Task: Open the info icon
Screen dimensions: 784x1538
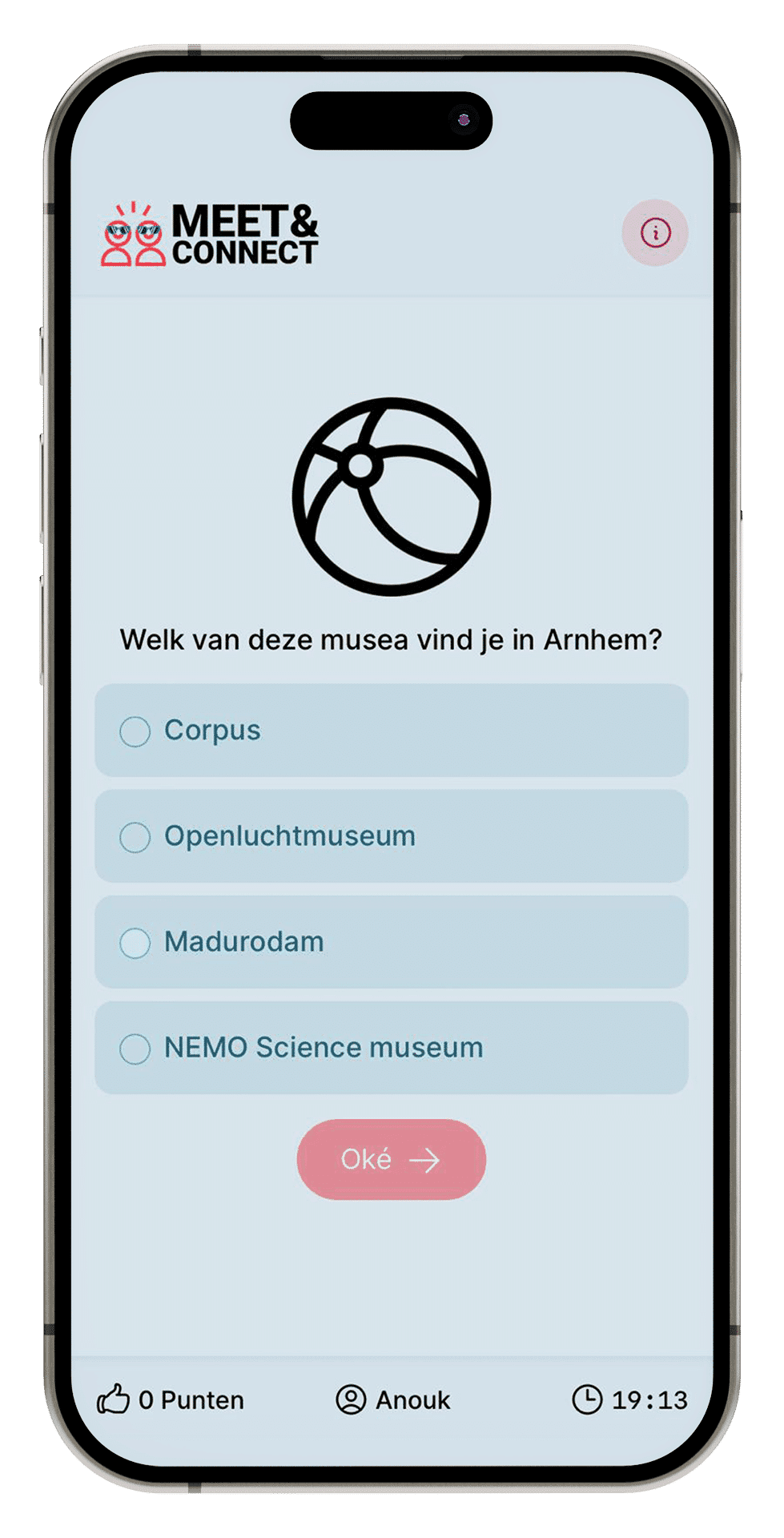Action: (655, 233)
